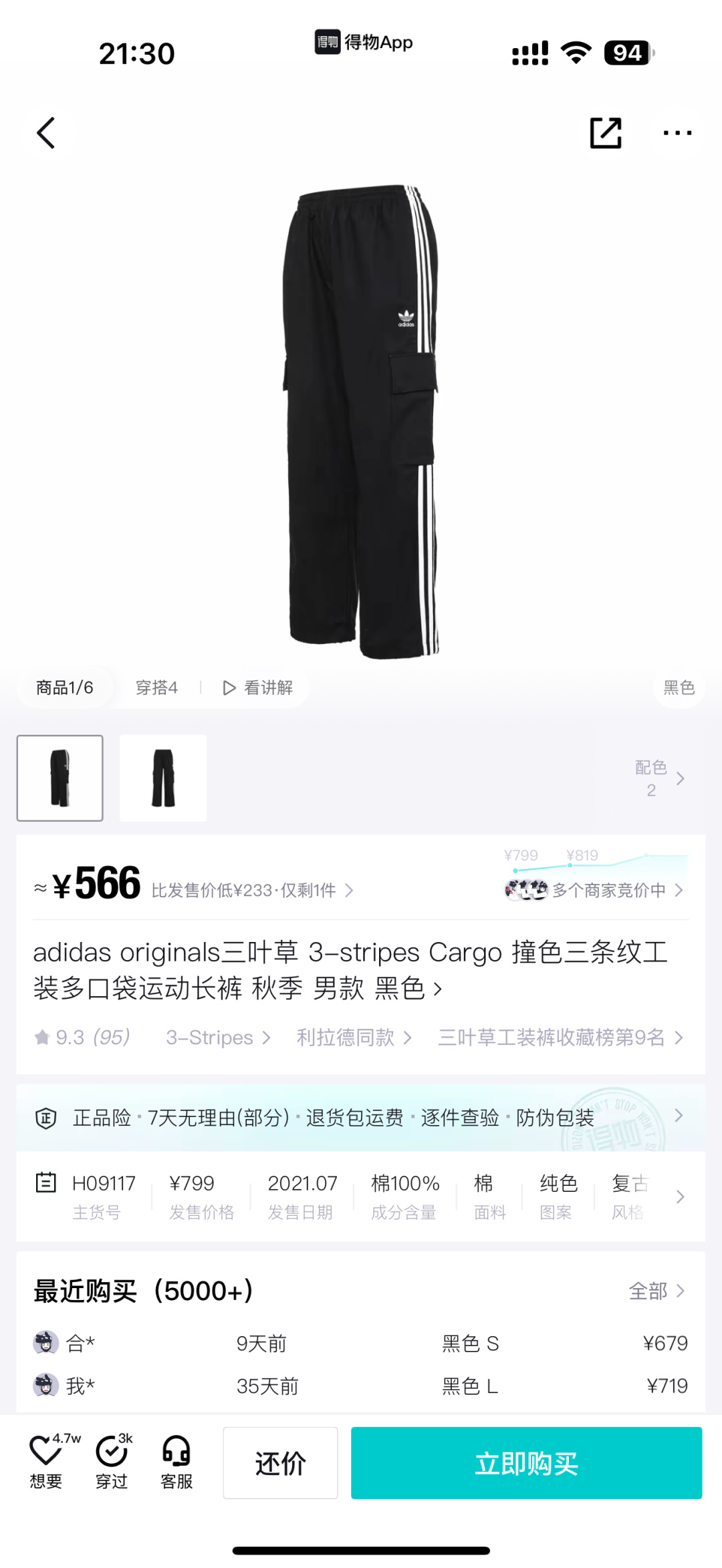The width and height of the screenshot is (722, 1568).
Task: Select the second color thumbnail
Action: pos(163,778)
